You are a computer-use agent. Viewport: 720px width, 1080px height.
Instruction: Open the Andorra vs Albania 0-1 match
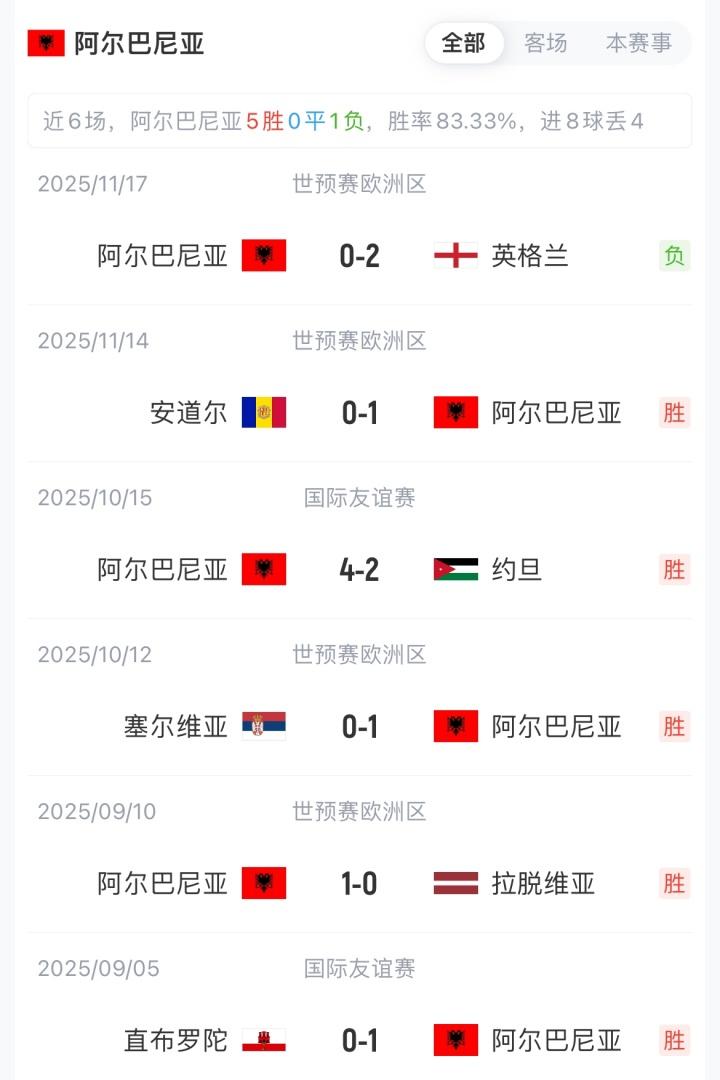click(x=359, y=412)
